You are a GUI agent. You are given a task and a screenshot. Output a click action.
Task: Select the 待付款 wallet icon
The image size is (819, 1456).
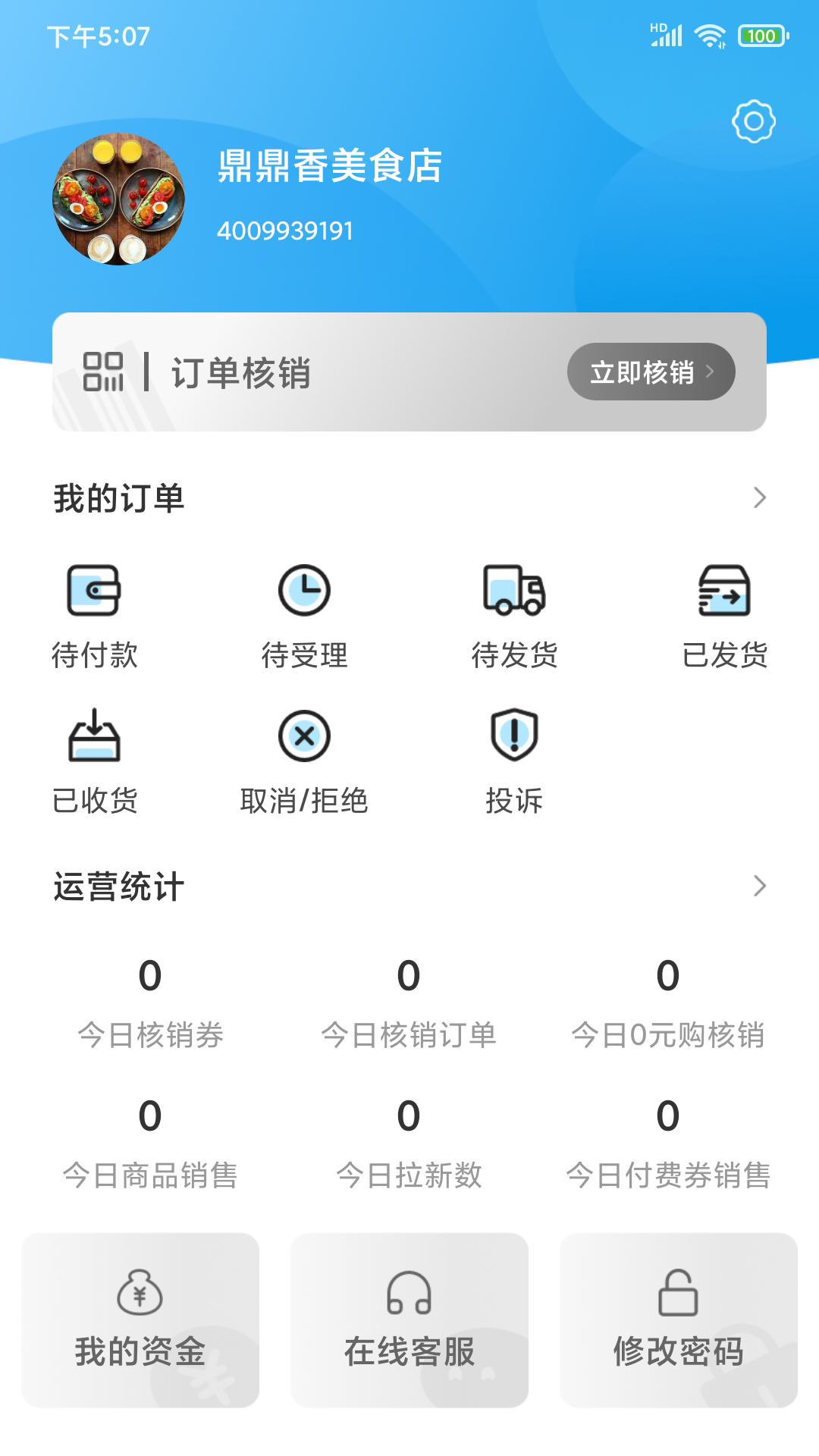tap(94, 592)
